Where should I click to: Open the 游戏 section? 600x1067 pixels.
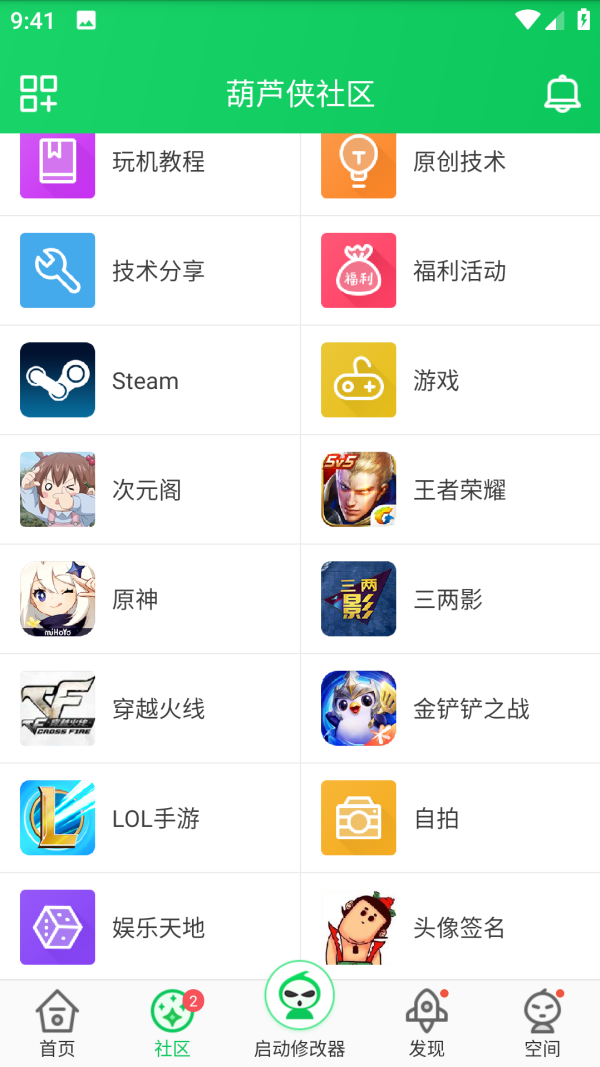point(450,380)
